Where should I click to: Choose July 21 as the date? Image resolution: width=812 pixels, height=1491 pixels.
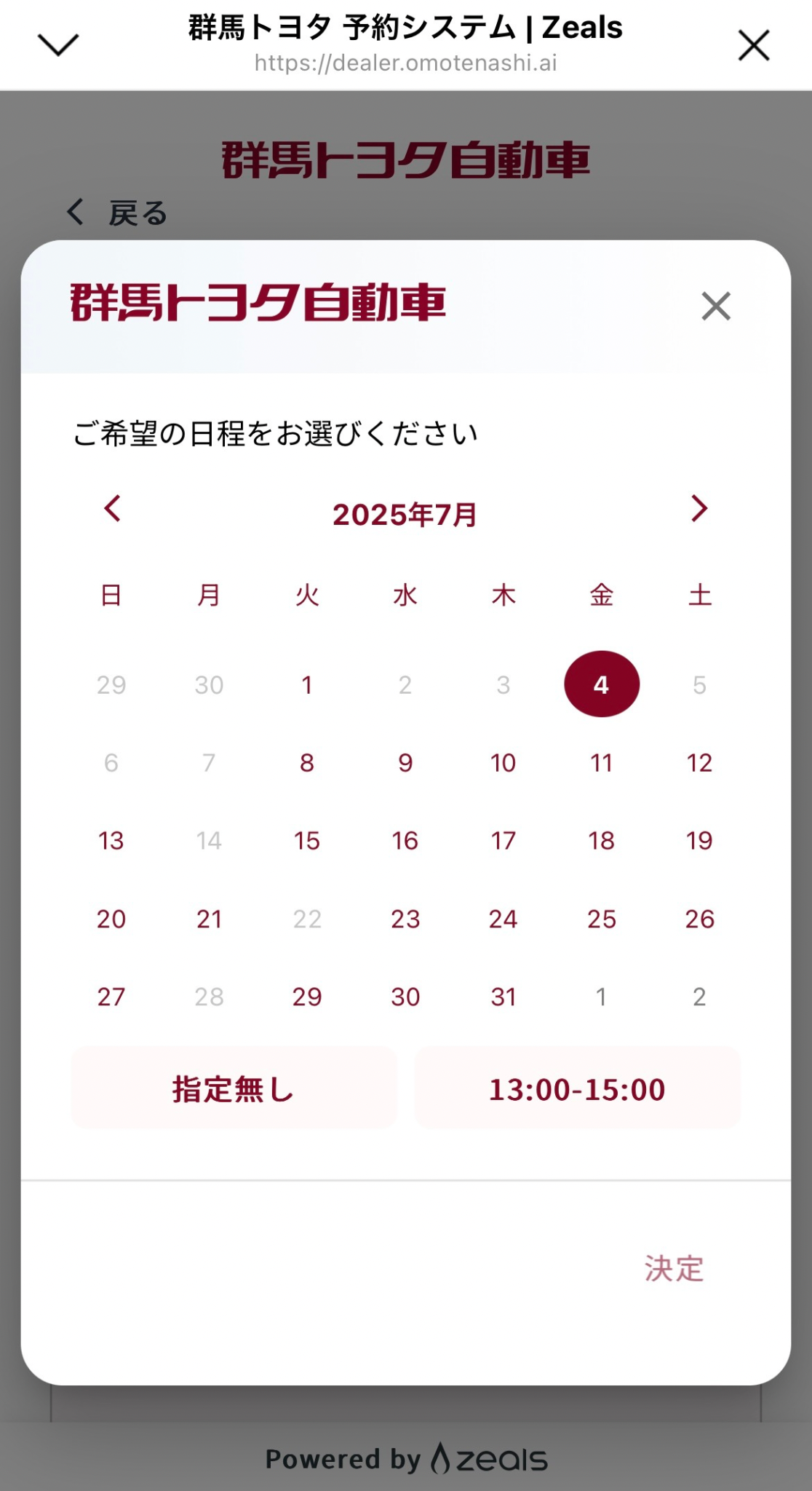pos(209,919)
